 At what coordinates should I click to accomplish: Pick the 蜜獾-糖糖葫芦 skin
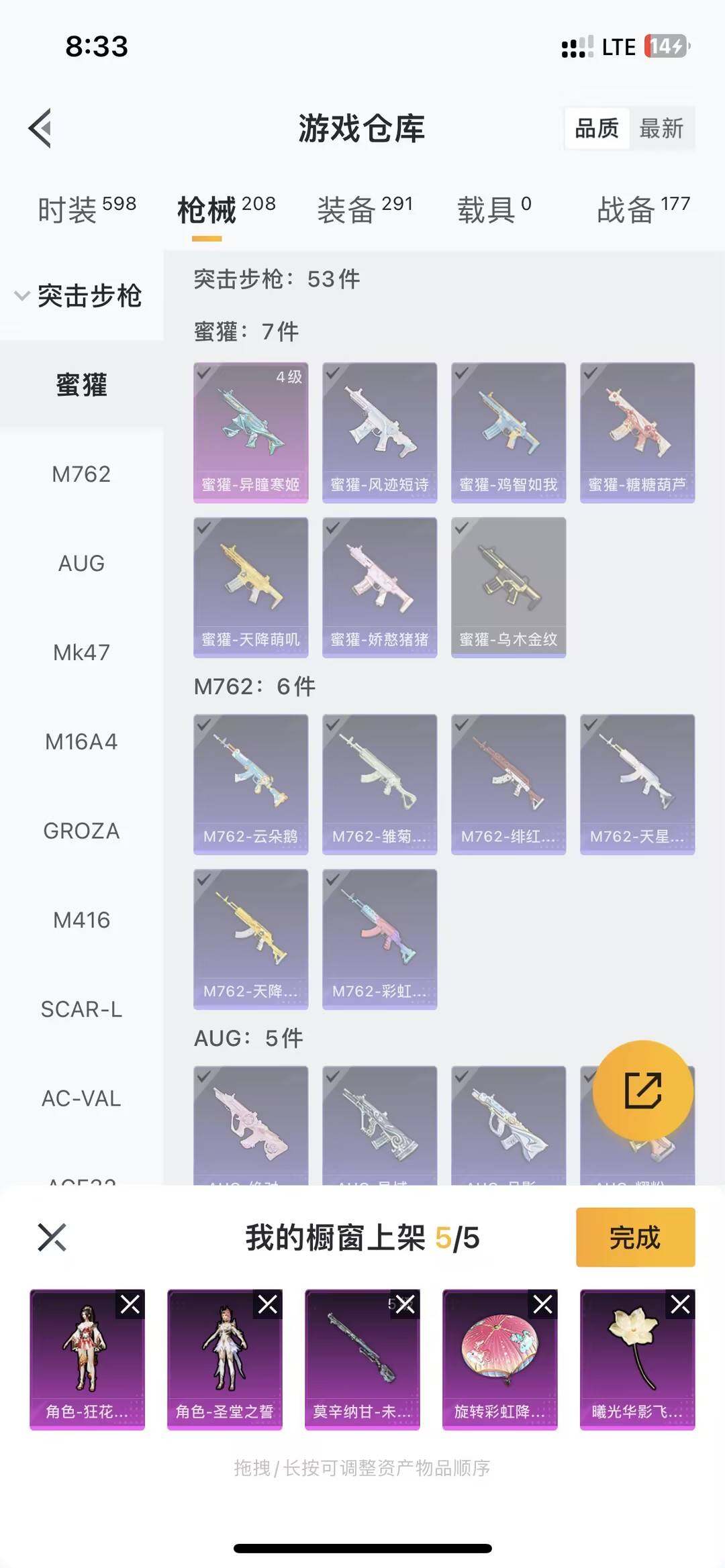tap(637, 433)
